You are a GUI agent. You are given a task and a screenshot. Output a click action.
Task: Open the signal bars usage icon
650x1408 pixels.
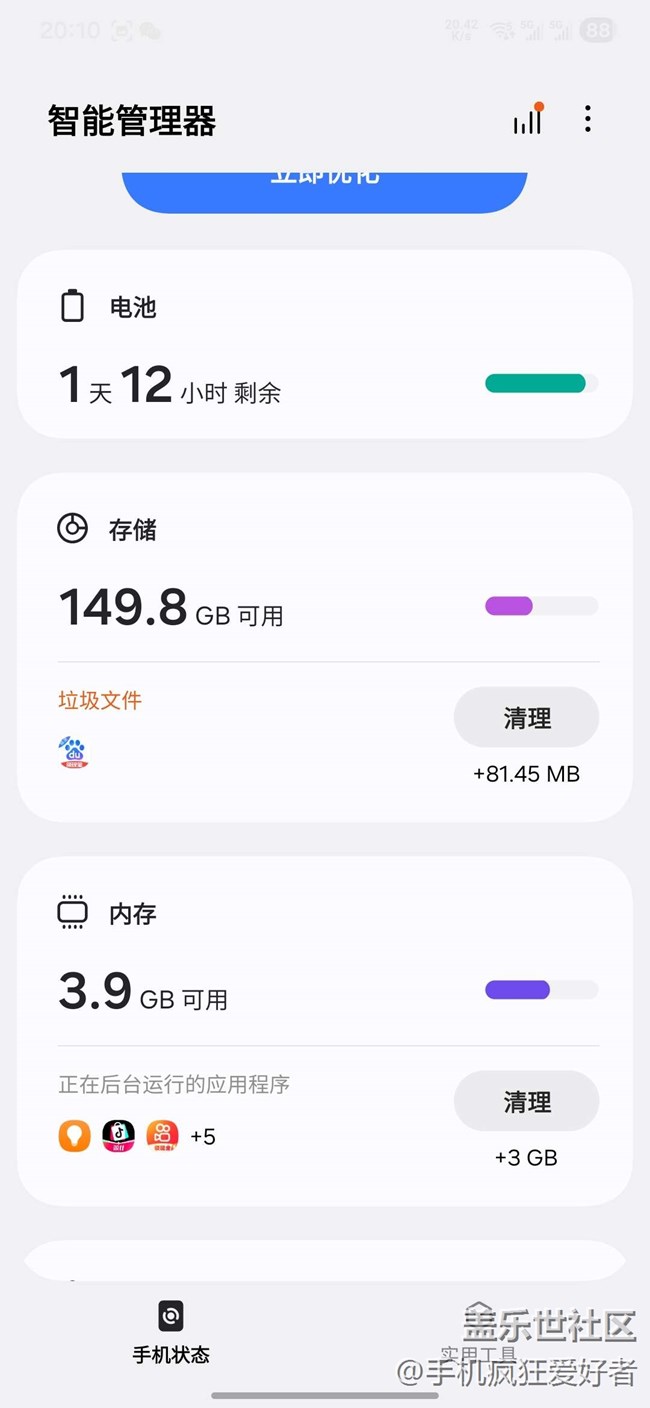[x=528, y=119]
